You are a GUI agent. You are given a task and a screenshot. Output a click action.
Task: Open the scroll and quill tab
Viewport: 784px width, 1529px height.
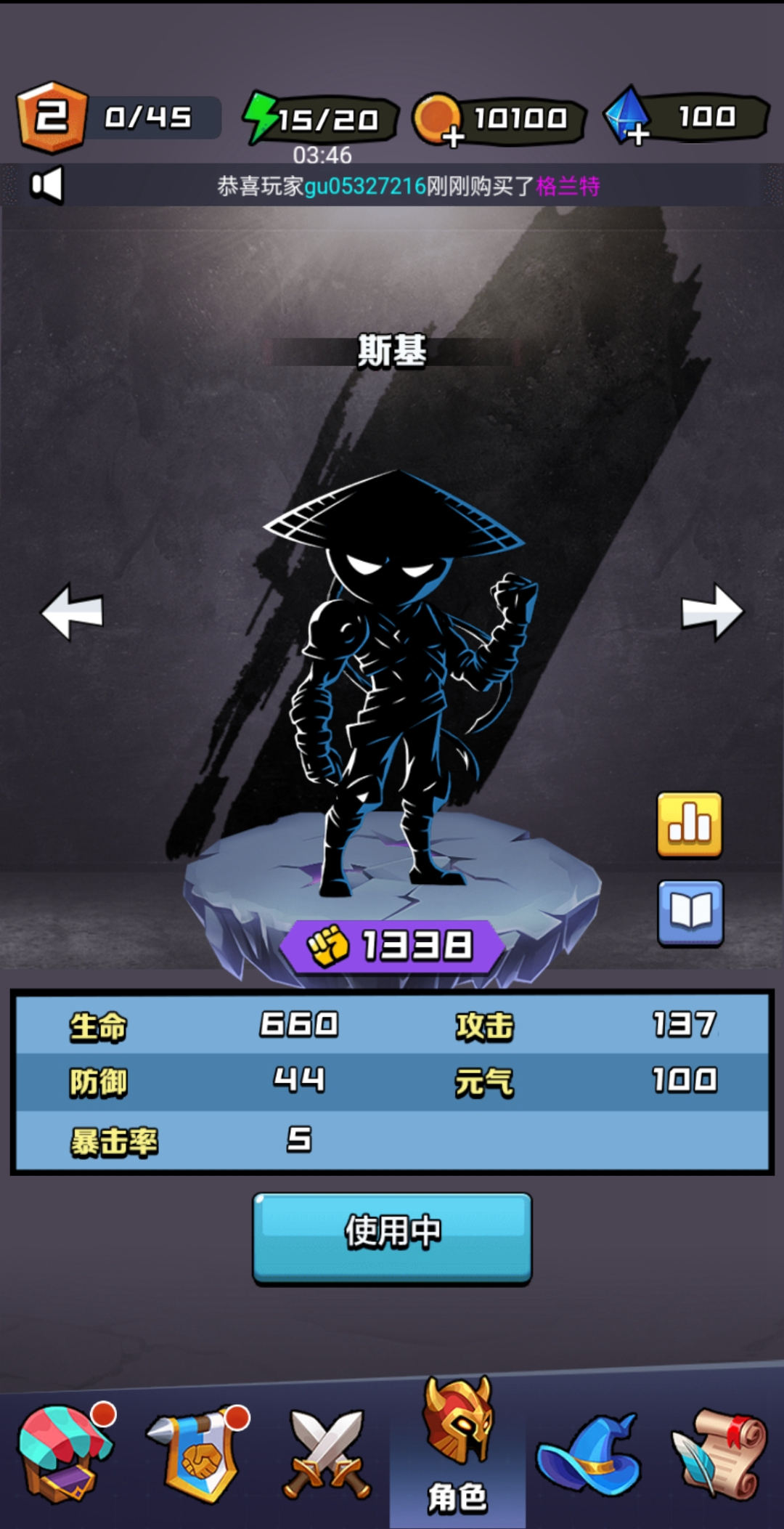(720, 1453)
